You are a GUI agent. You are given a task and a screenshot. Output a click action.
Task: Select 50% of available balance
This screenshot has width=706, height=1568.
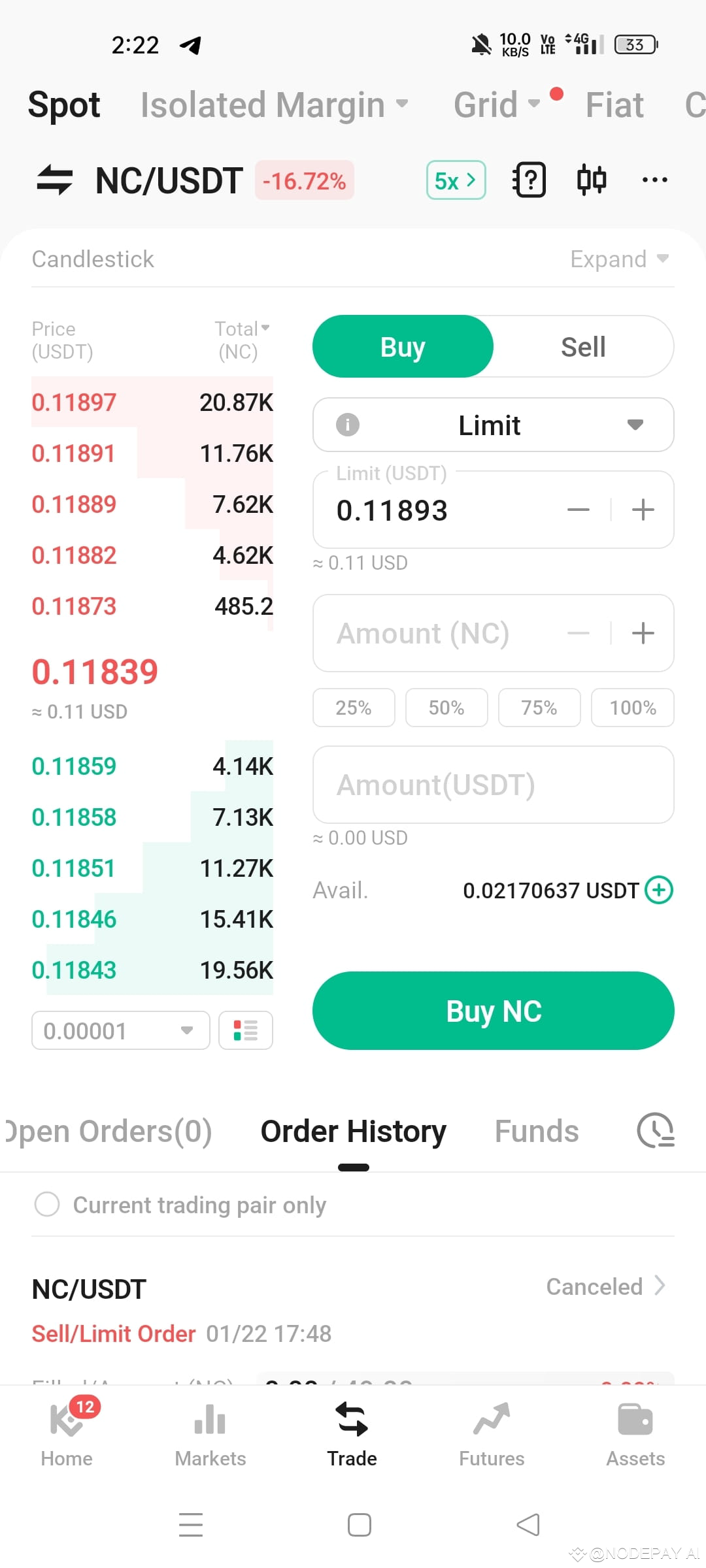(446, 707)
